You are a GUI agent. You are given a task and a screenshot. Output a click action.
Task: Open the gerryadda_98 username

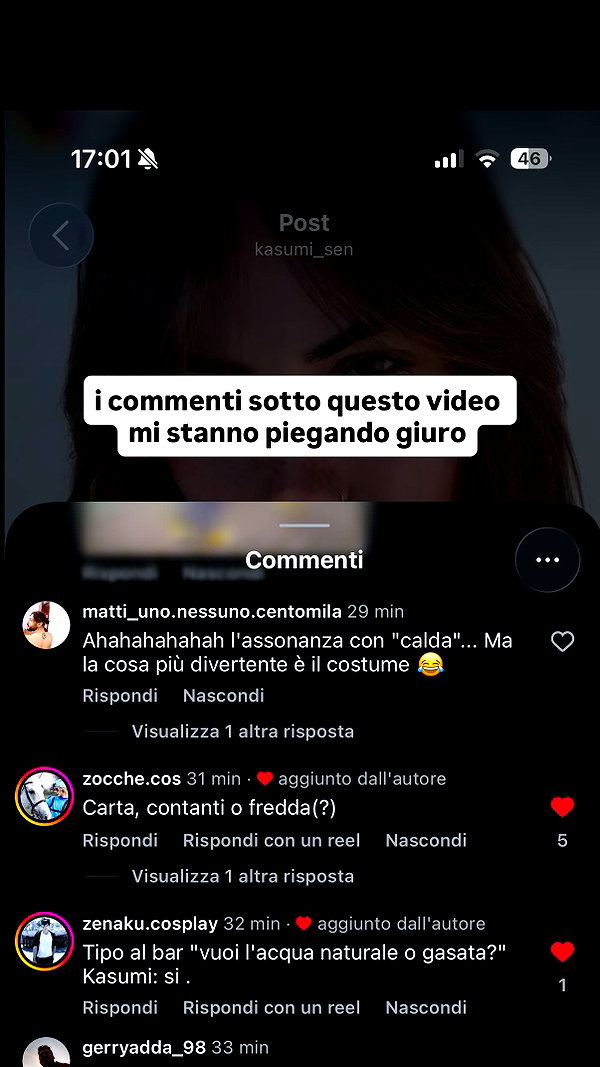coord(144,1048)
